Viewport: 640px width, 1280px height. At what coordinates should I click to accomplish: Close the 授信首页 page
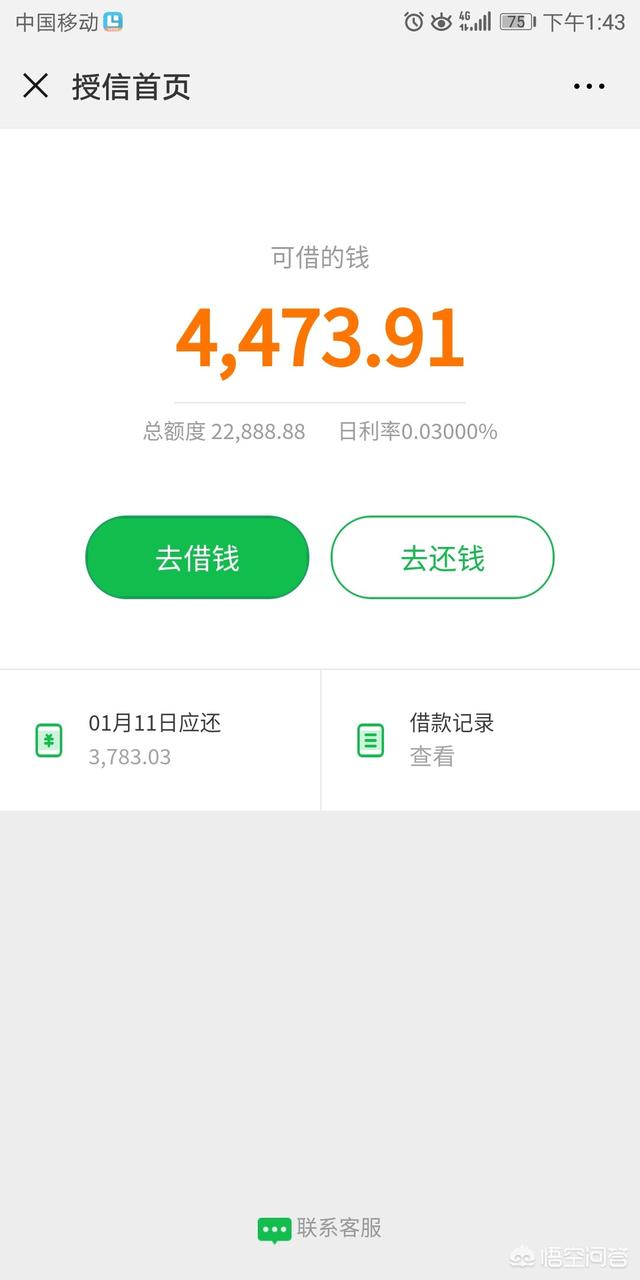point(35,86)
